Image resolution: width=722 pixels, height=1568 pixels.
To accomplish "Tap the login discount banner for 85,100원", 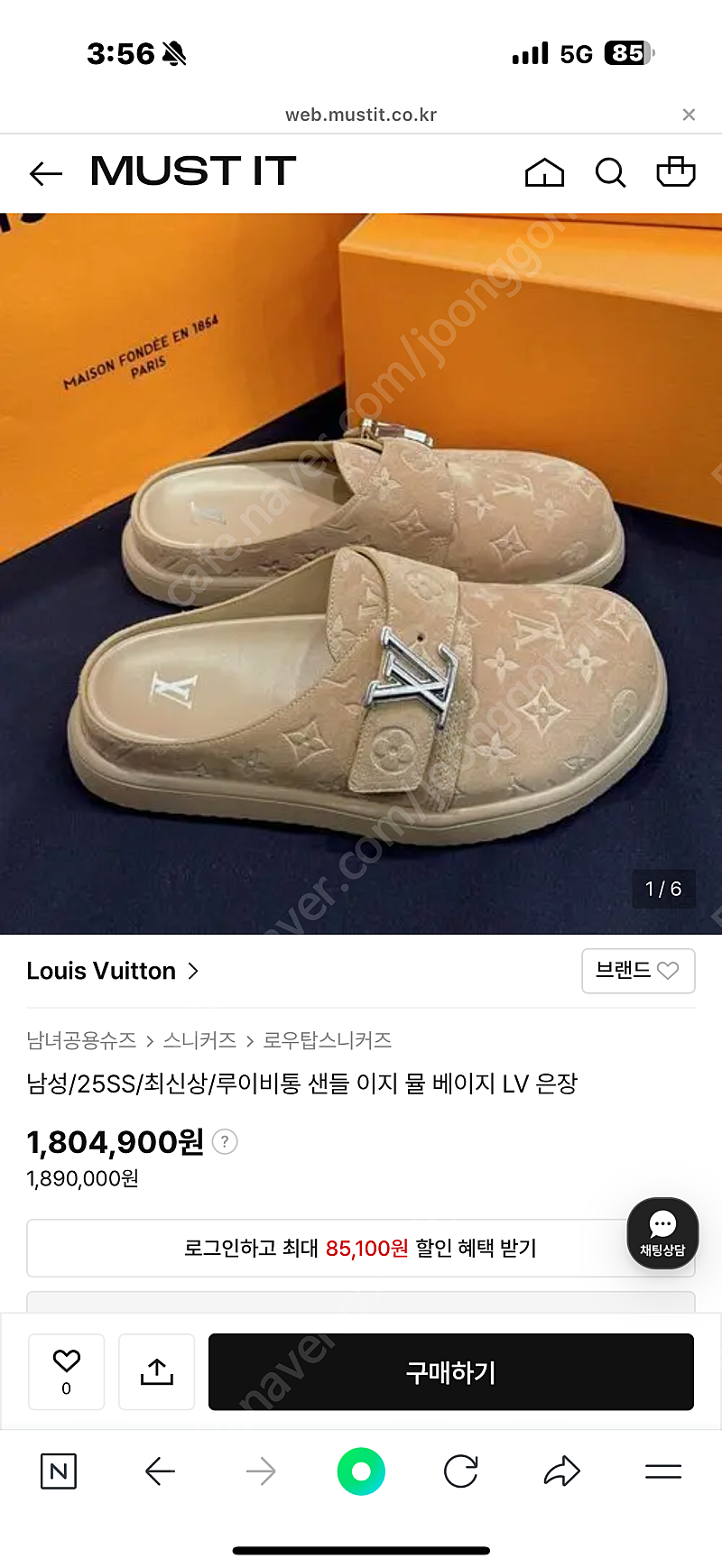I will click(x=361, y=1248).
